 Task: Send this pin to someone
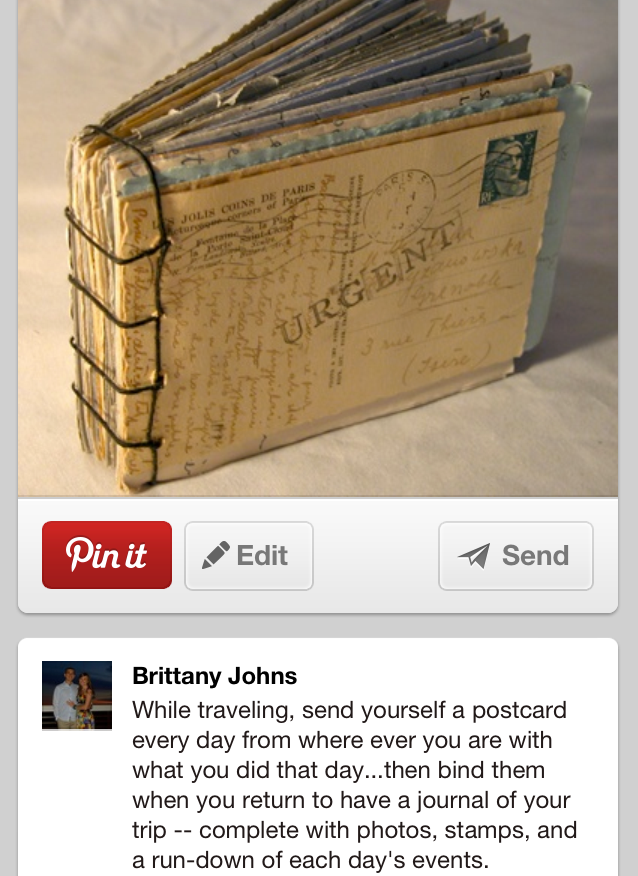click(515, 555)
